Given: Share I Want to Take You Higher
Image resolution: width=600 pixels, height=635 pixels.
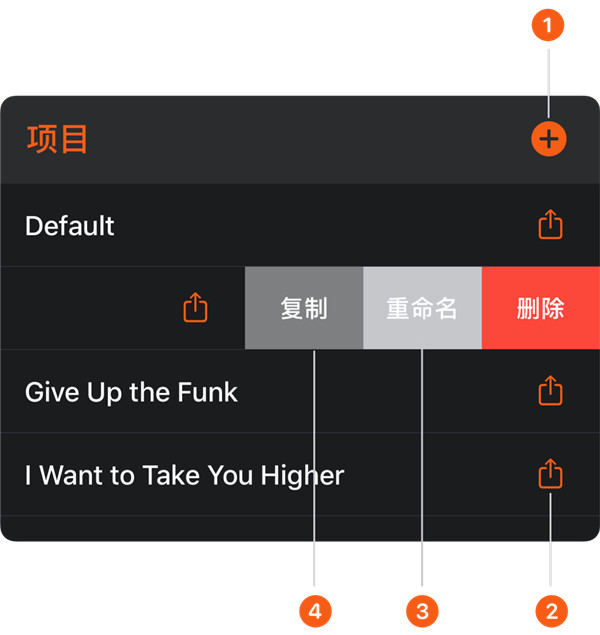Looking at the screenshot, I should click(x=550, y=474).
